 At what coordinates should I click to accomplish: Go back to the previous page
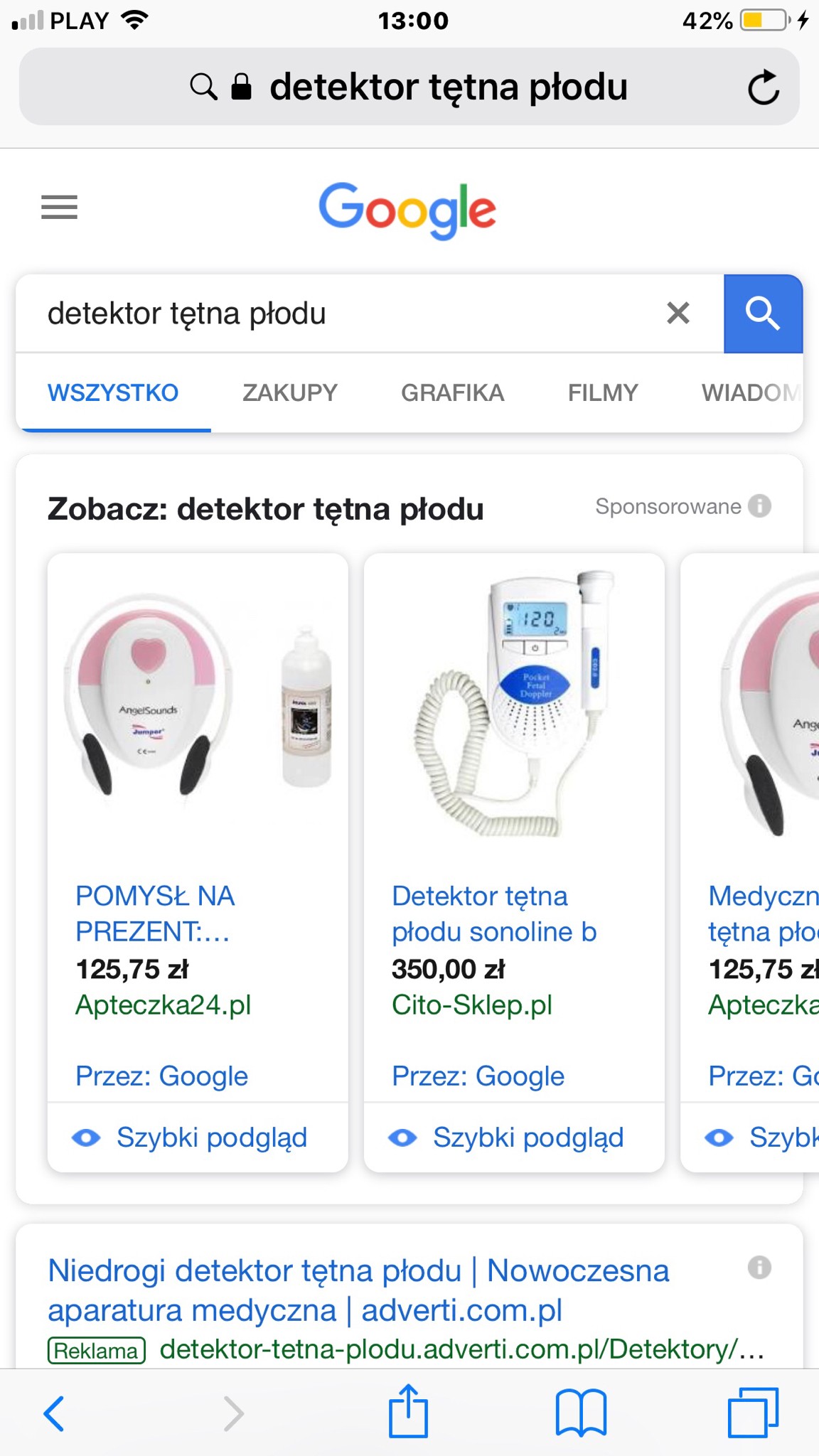point(54,1413)
